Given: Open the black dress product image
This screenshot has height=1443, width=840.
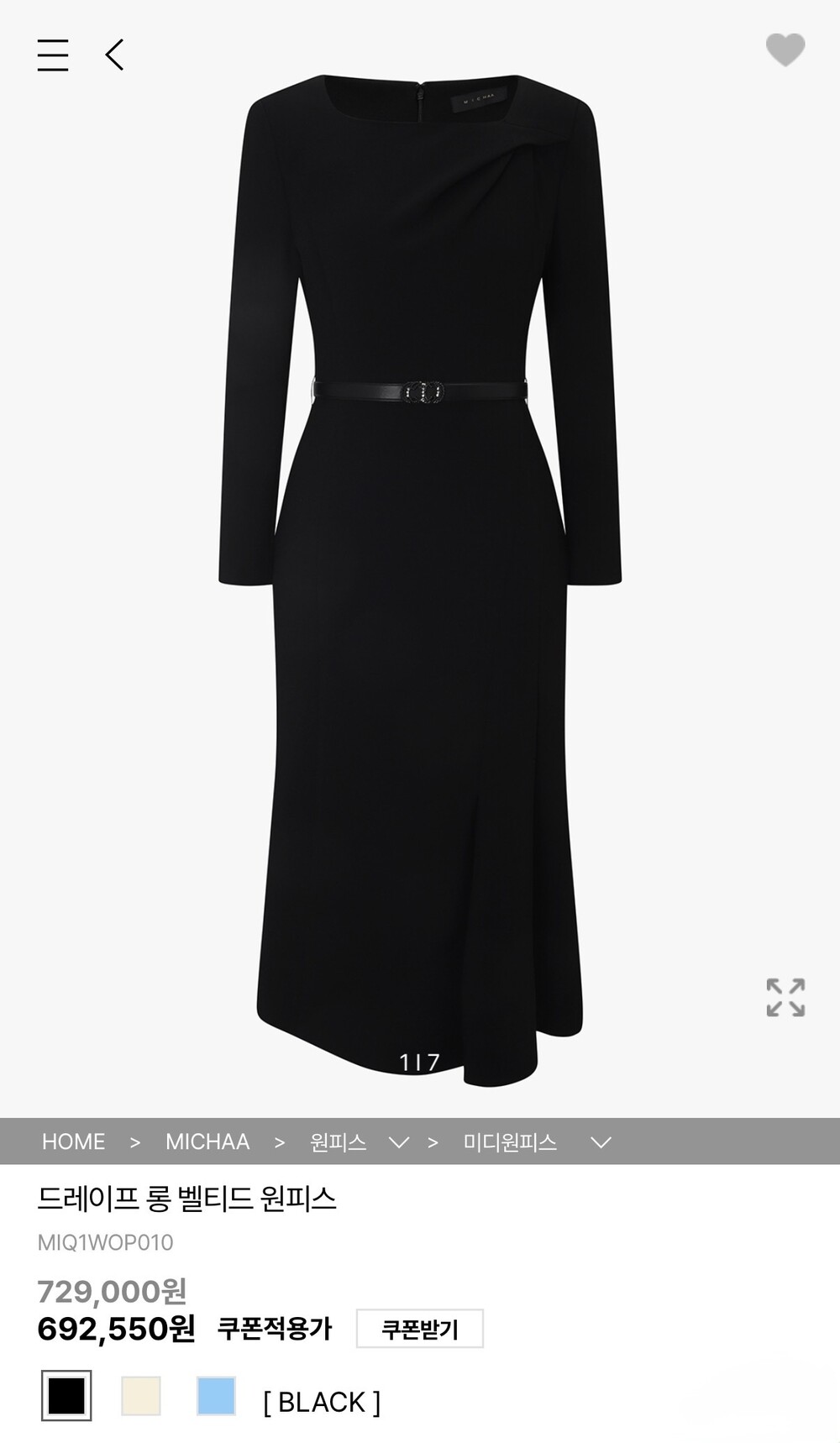Looking at the screenshot, I should pos(420,571).
